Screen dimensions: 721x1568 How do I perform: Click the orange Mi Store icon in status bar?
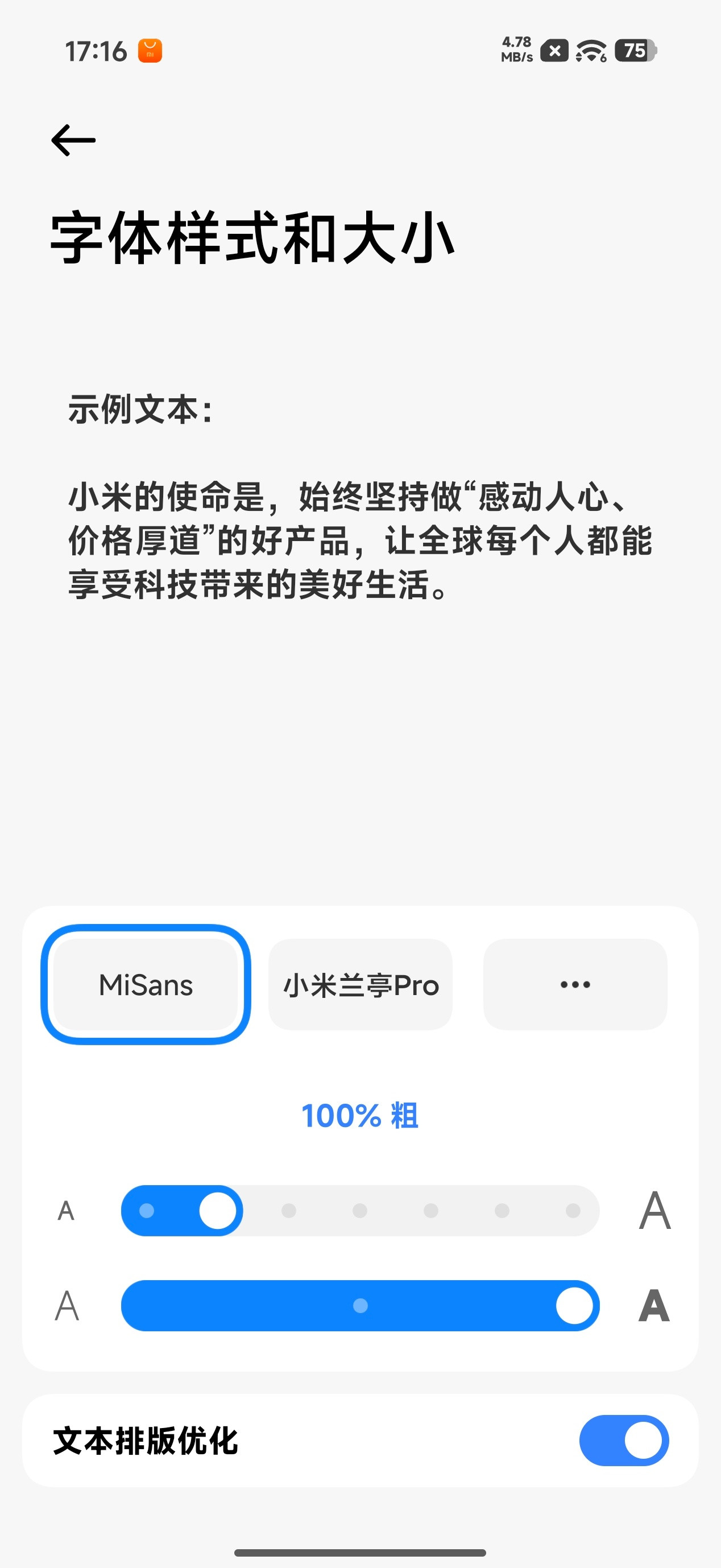tap(150, 51)
